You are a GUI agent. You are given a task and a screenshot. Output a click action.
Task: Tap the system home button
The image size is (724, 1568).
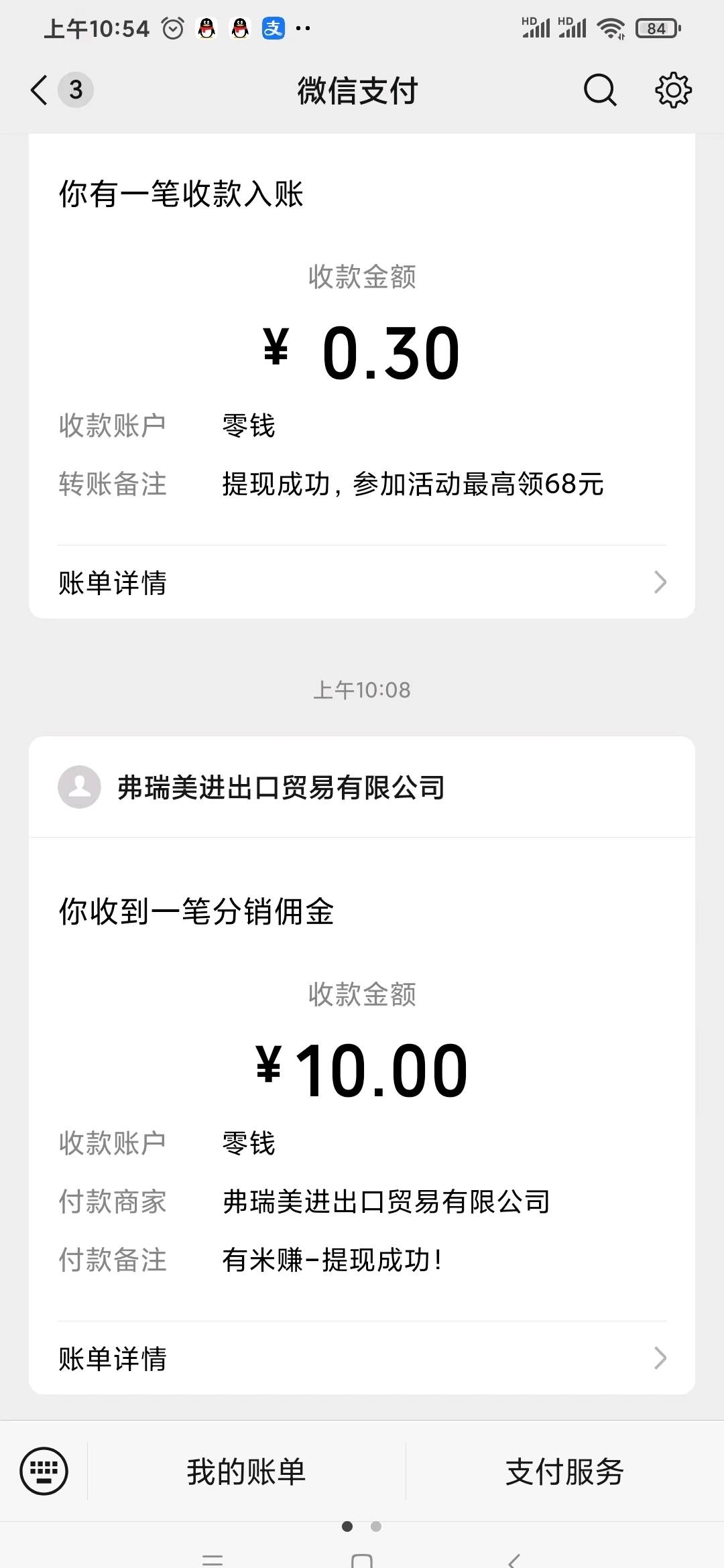pos(362,1559)
